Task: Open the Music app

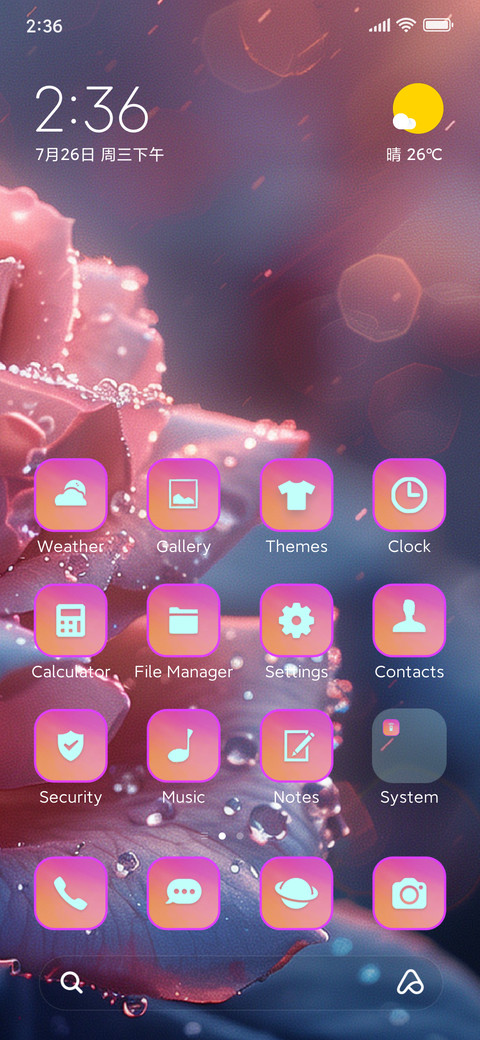Action: (184, 746)
